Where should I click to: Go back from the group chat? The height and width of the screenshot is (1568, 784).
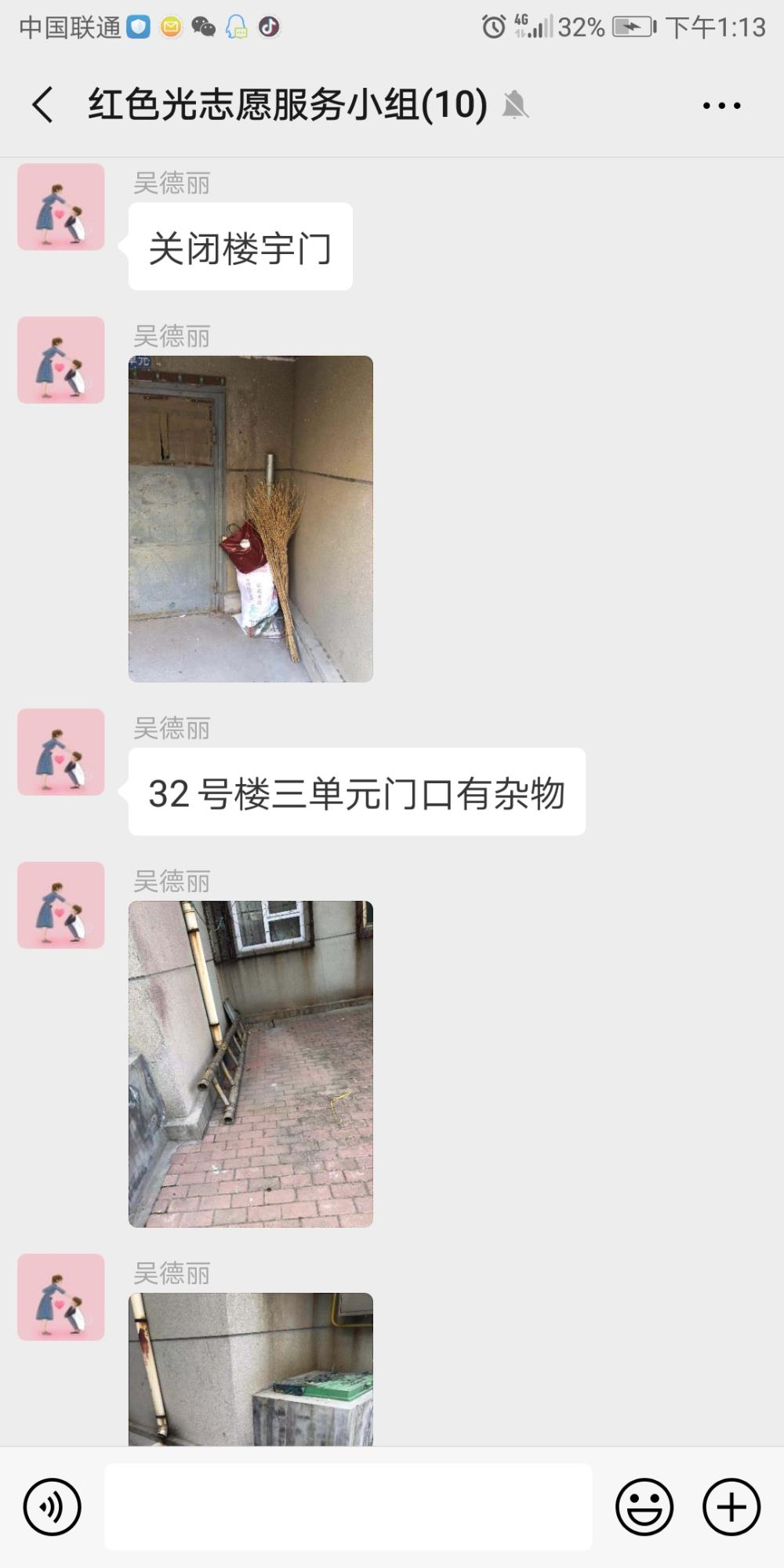point(43,105)
